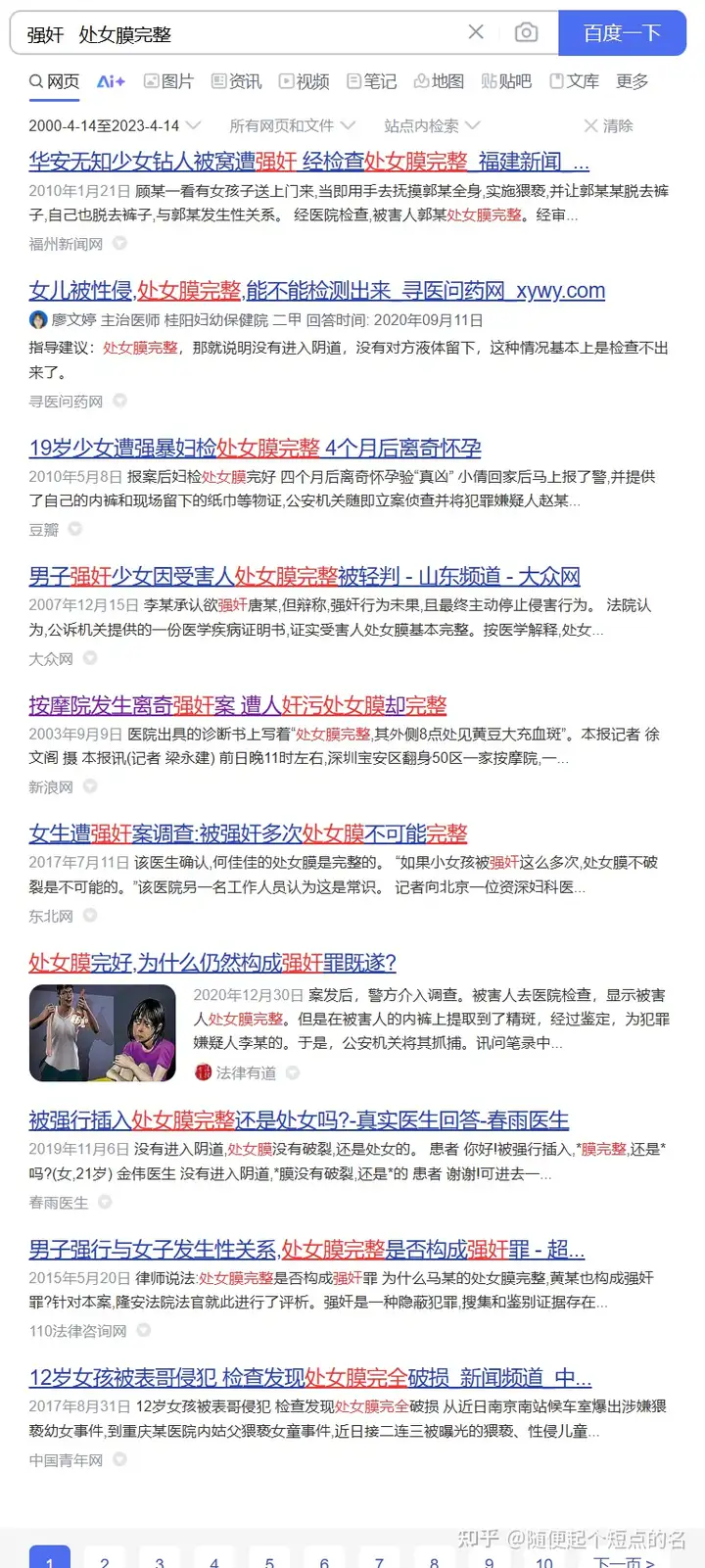Switch to the 视频 tab
The image size is (705, 1568).
tap(305, 81)
